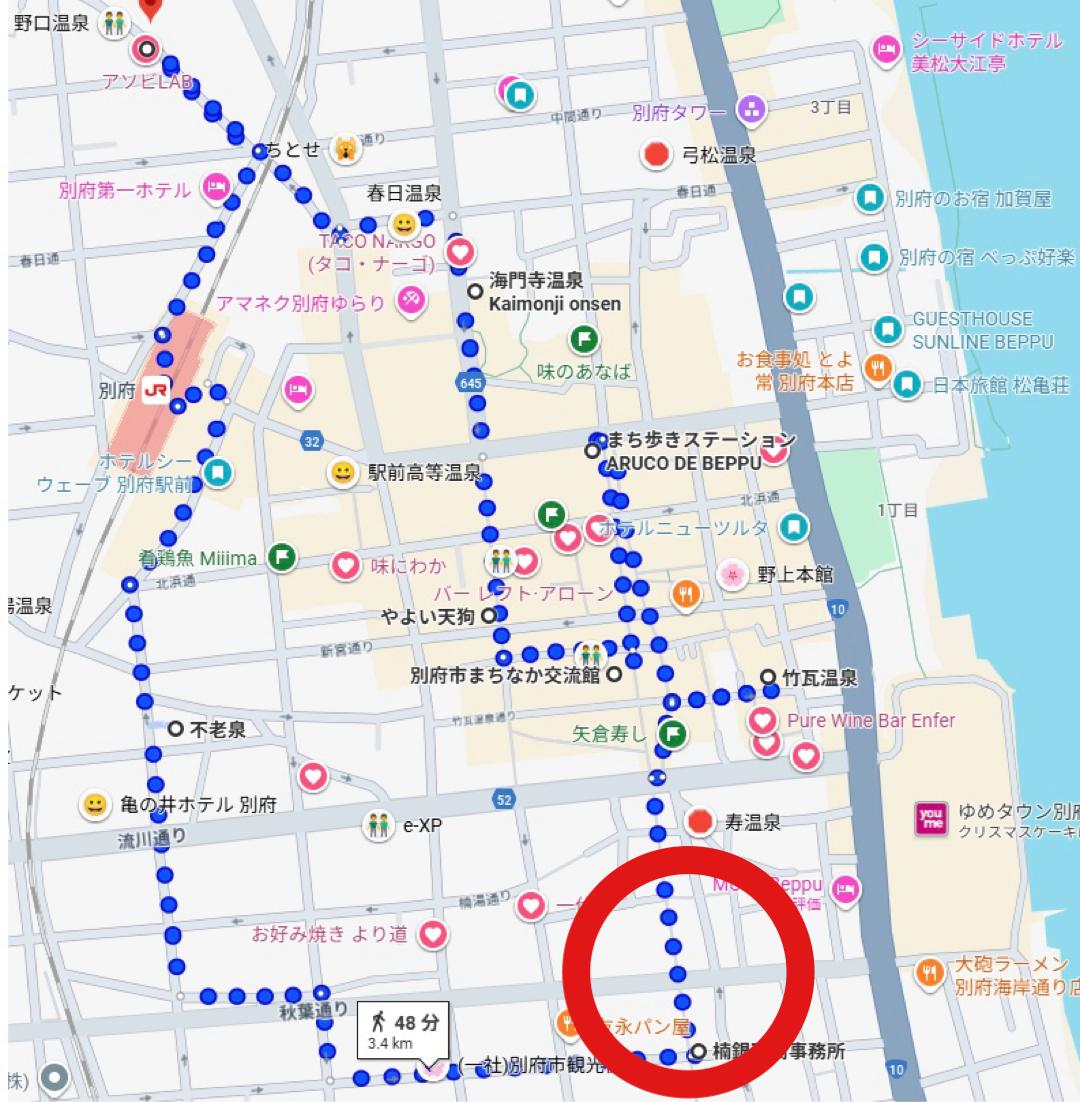Select お好み焼き より道 heart pin
The width and height of the screenshot is (1080, 1102).
click(x=433, y=935)
